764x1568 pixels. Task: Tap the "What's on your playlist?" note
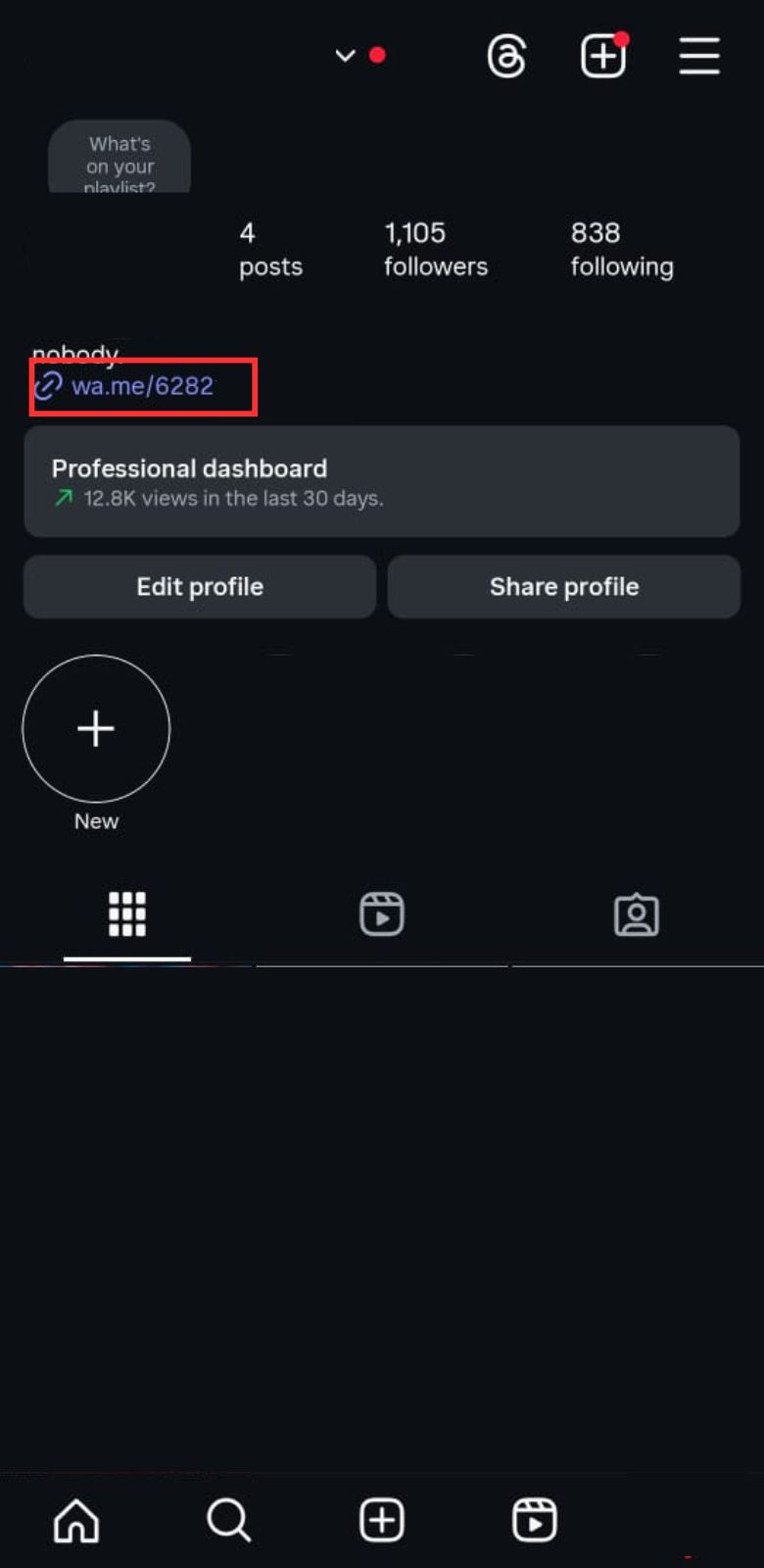tap(119, 159)
